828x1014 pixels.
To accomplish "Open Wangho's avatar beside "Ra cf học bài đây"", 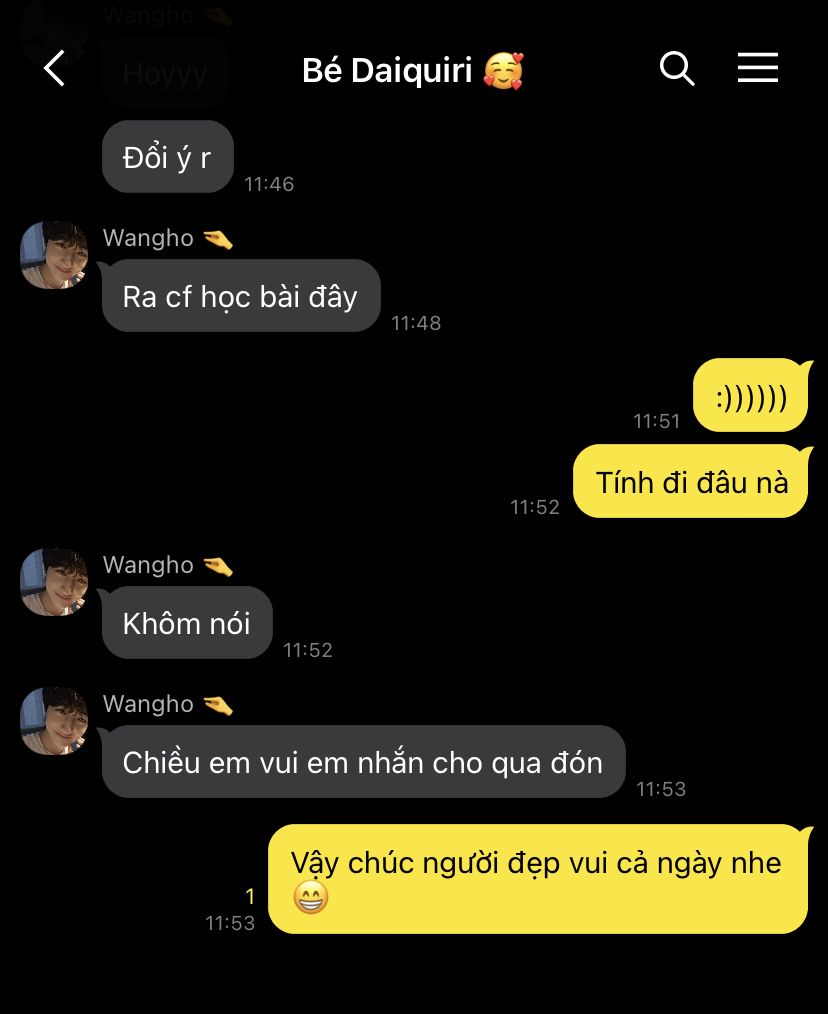I will point(54,255).
